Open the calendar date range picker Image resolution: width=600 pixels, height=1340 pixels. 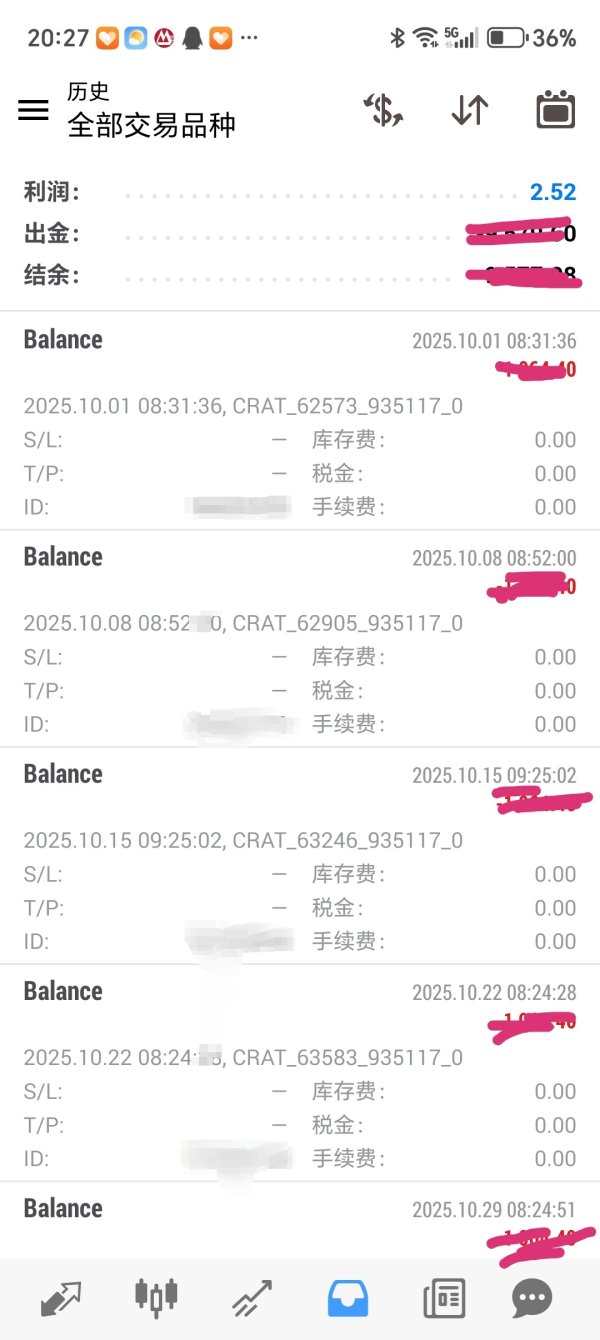click(x=555, y=110)
